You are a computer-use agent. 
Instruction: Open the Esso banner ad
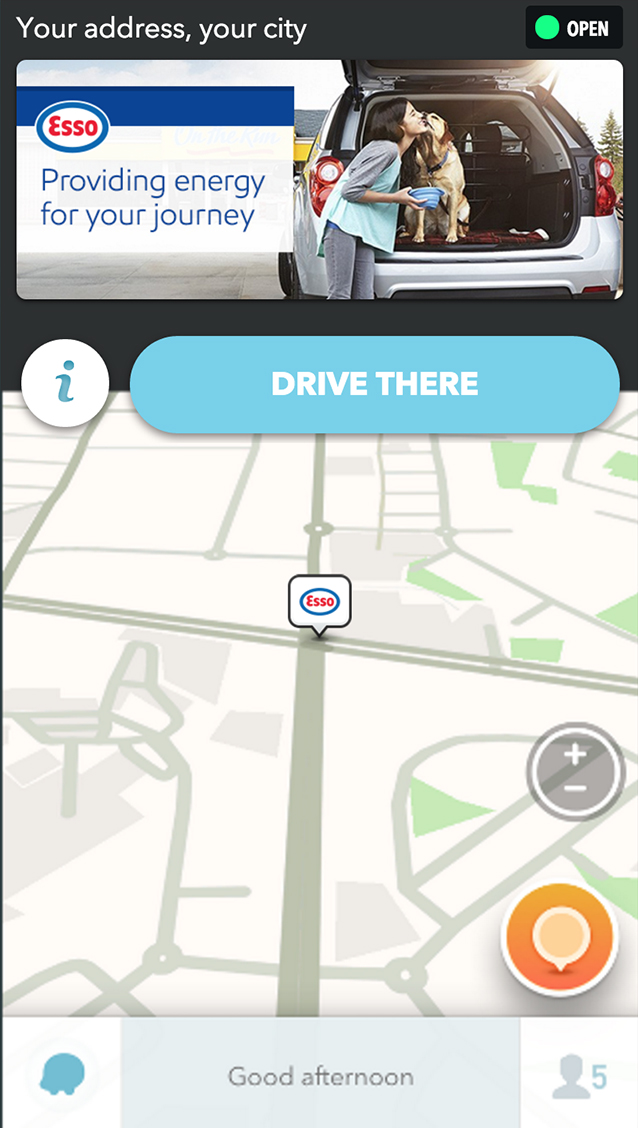point(319,179)
